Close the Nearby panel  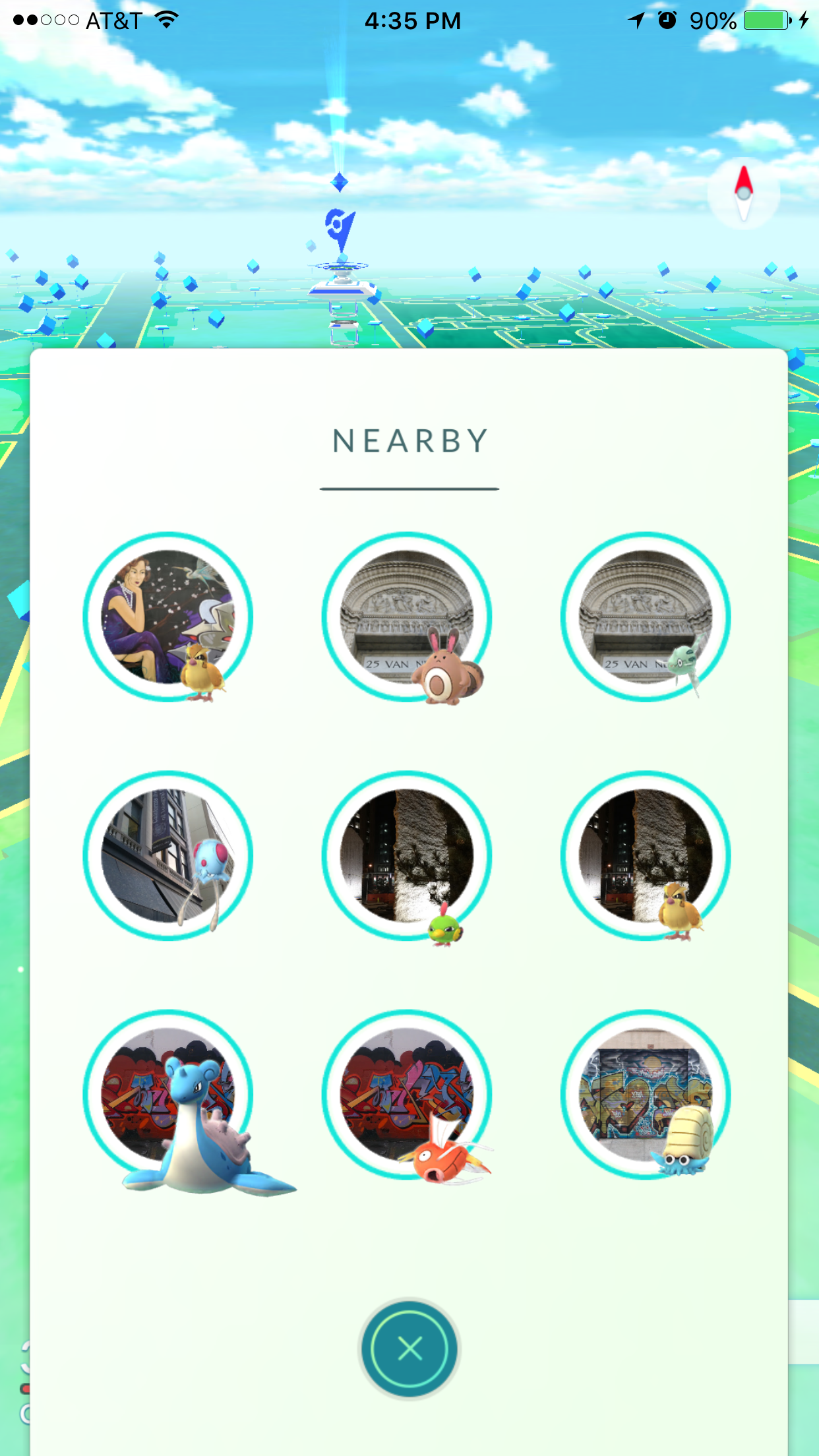(x=409, y=1349)
